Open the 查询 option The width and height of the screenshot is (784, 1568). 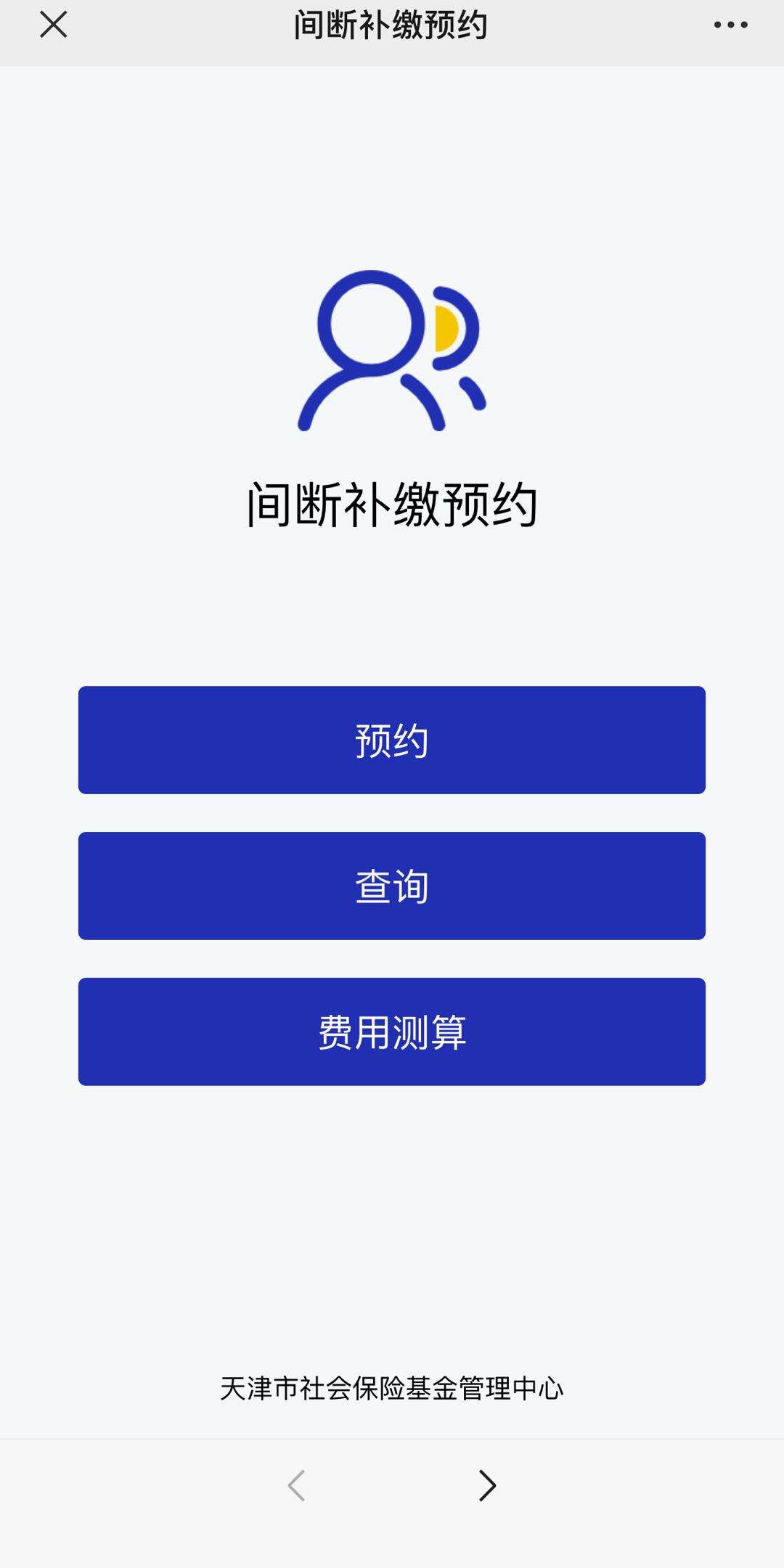[x=392, y=886]
